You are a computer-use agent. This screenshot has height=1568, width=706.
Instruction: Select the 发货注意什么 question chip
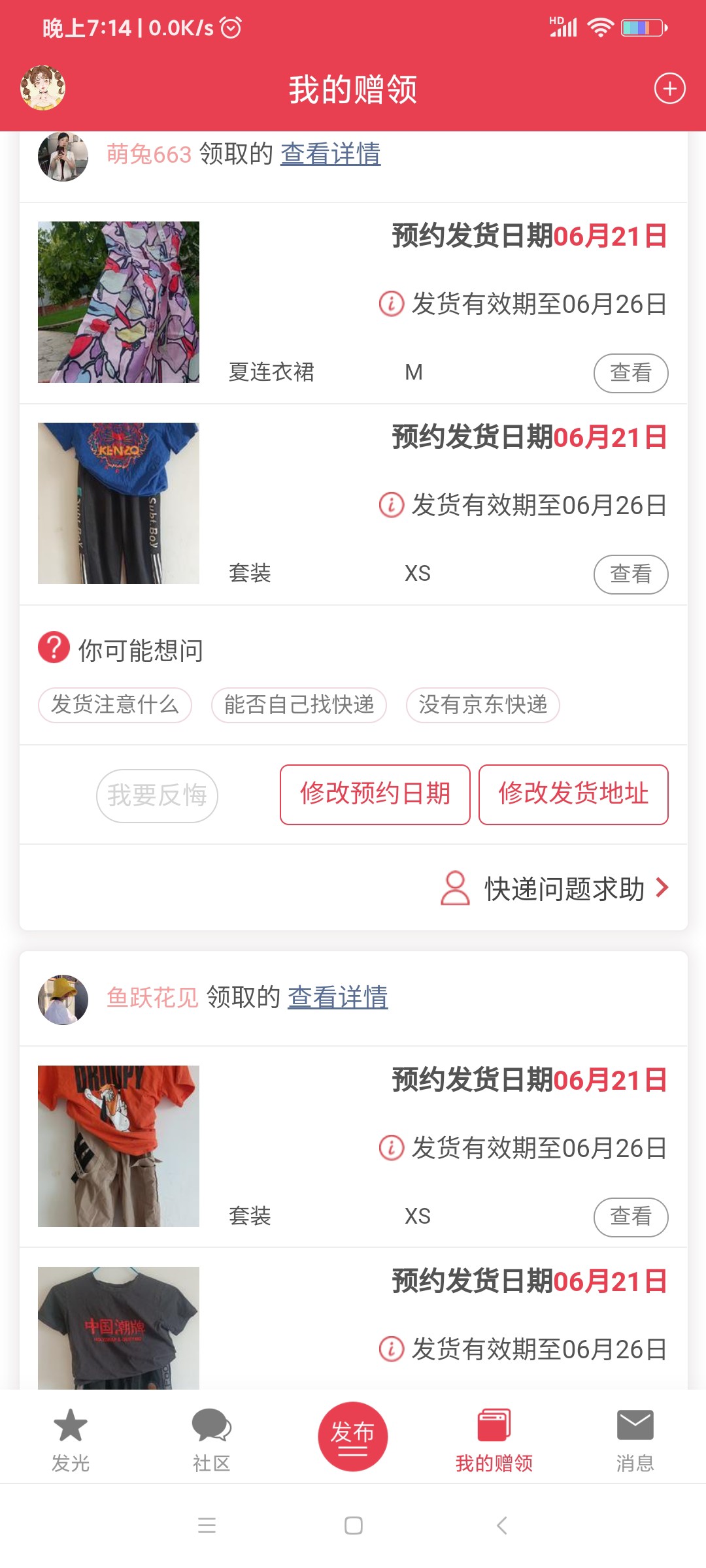pyautogui.click(x=115, y=705)
